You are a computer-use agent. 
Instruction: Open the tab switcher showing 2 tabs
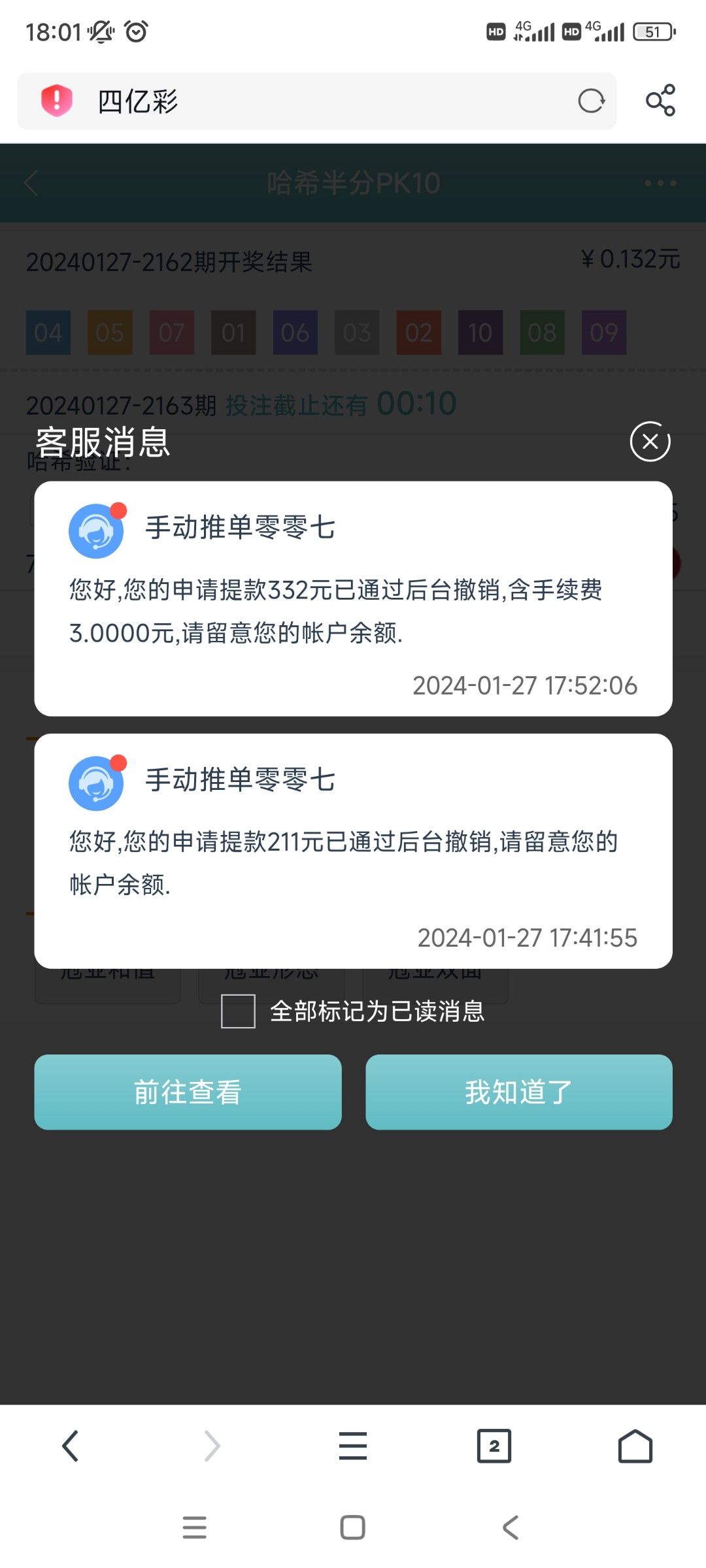pyautogui.click(x=494, y=1446)
